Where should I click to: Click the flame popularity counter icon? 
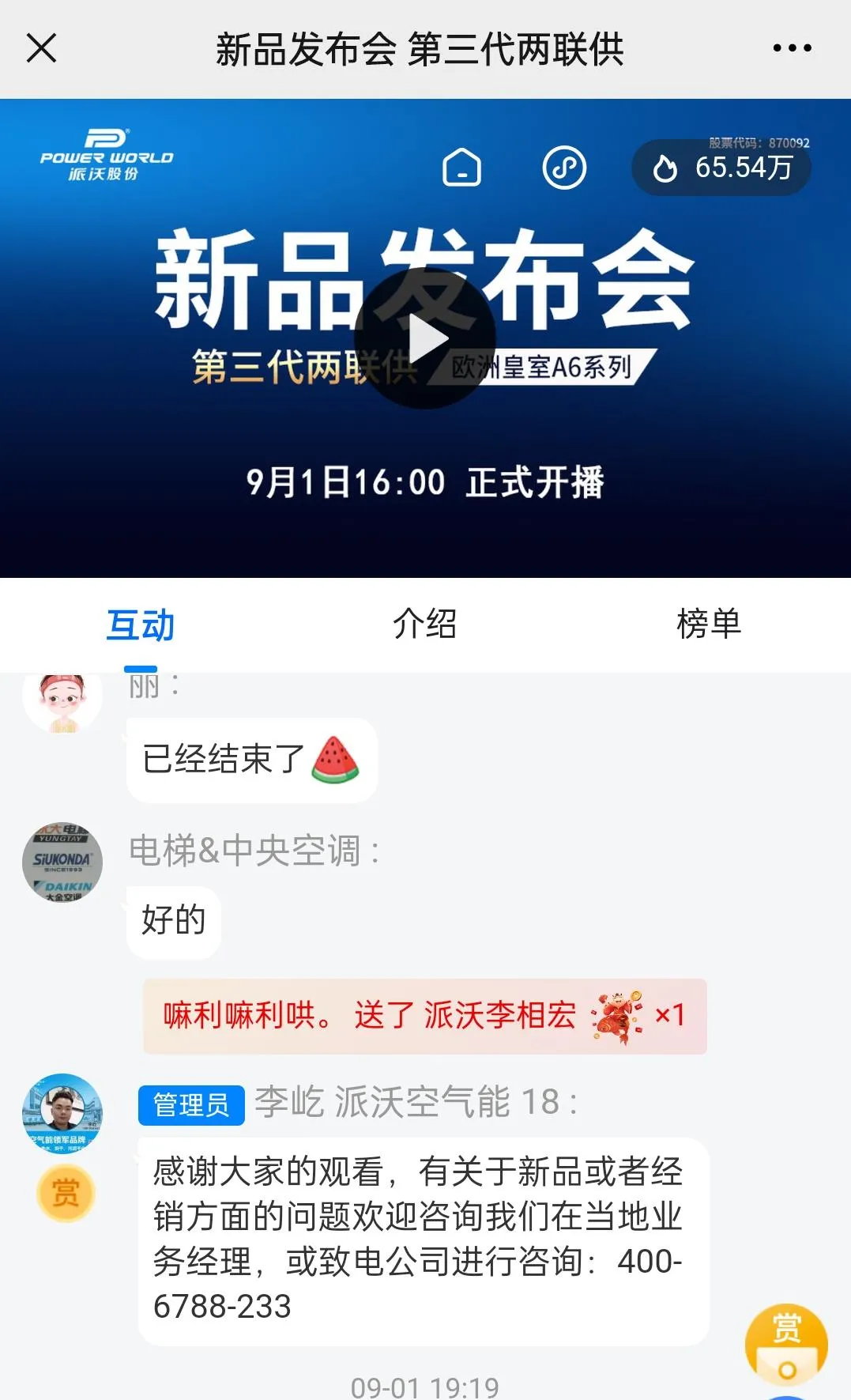(665, 168)
